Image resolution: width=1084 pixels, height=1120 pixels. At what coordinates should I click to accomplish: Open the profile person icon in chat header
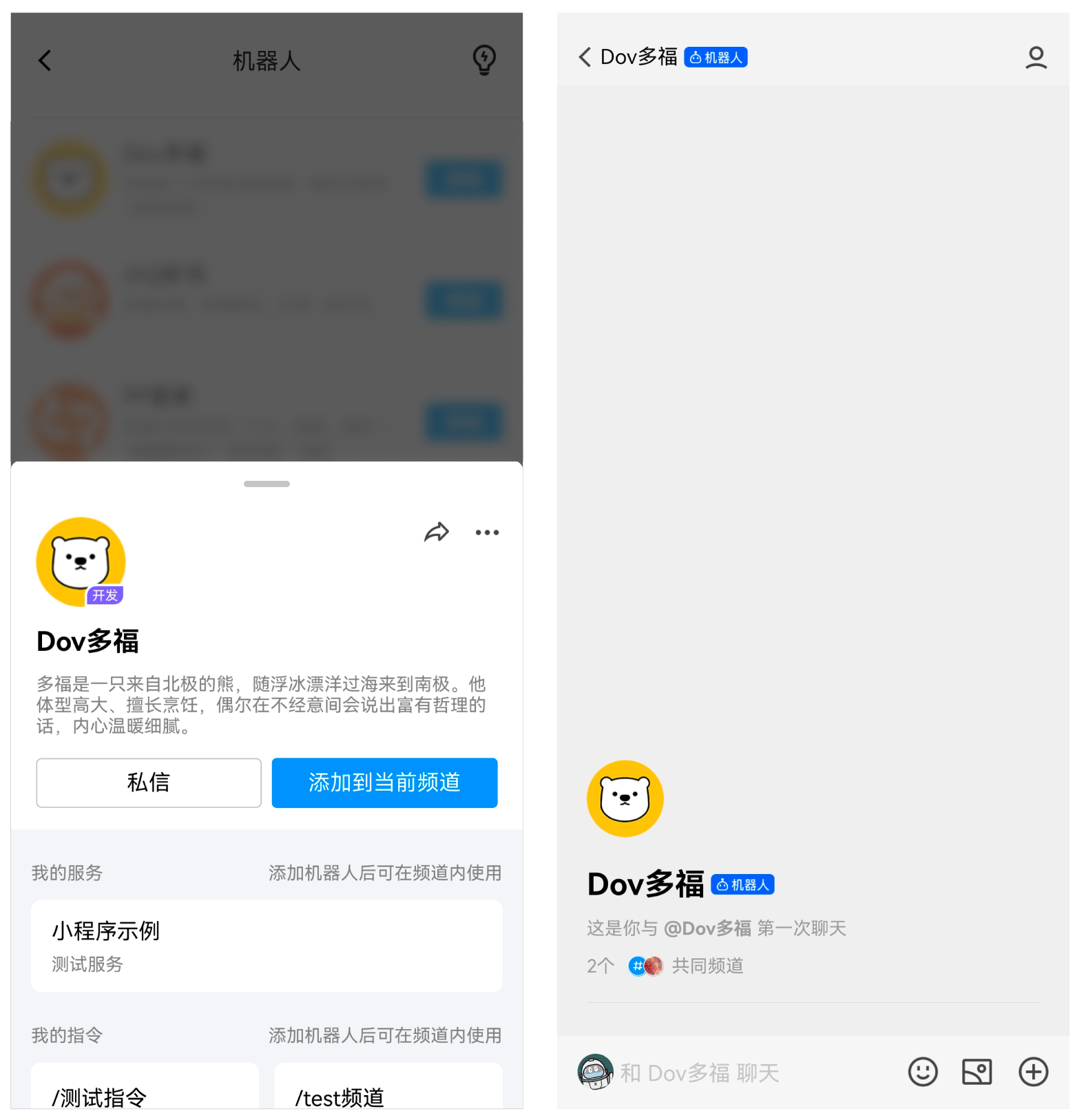pos(1036,57)
